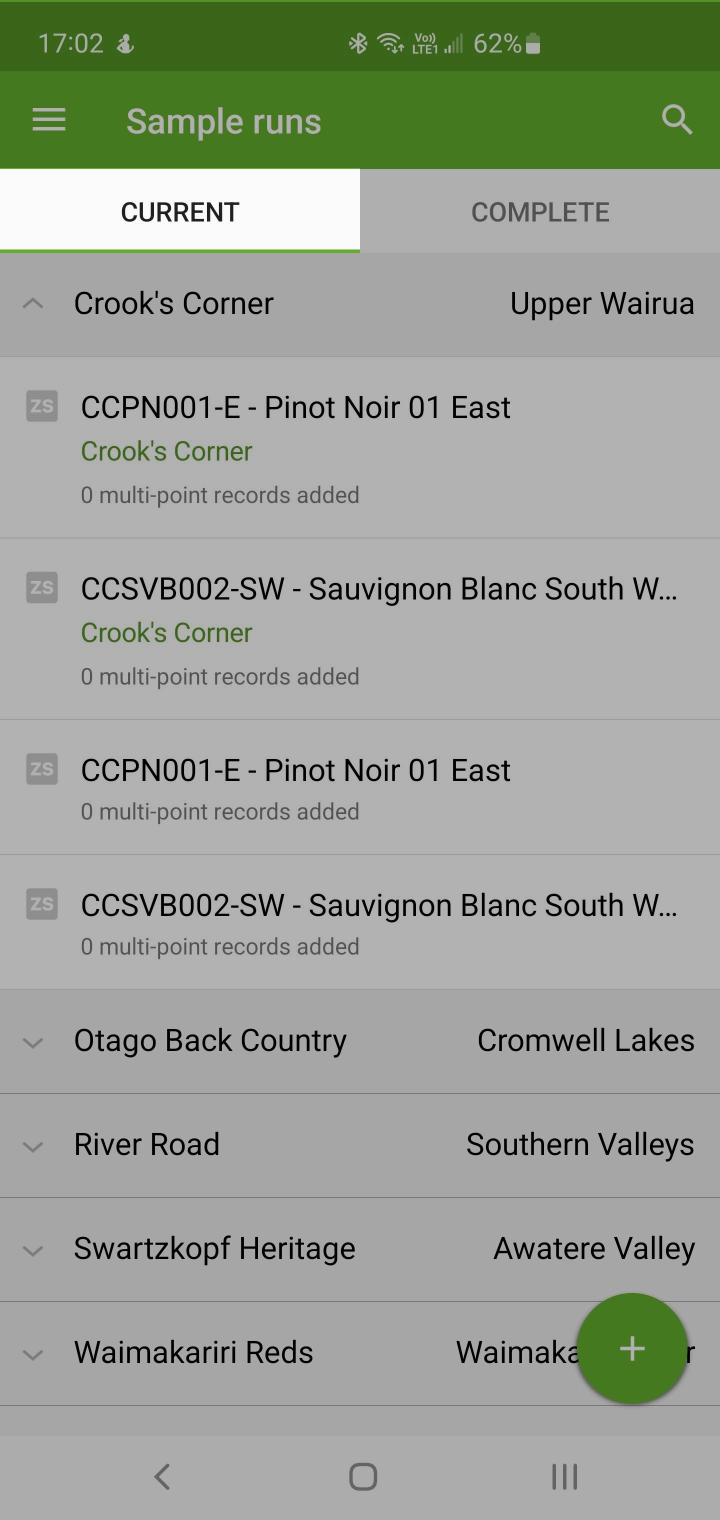720x1520 pixels.
Task: Search the sample runs
Action: (677, 121)
